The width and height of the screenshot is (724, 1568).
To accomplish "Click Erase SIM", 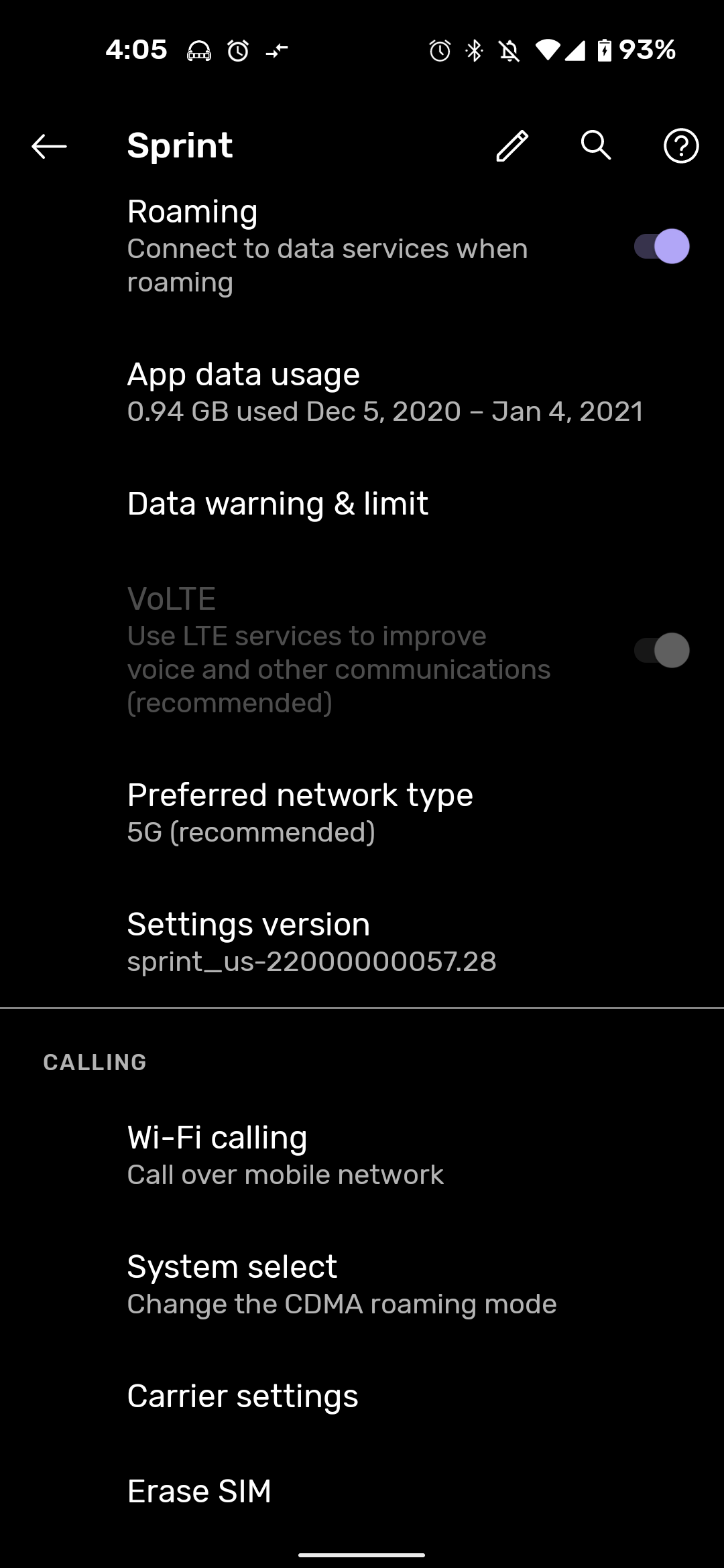I will 199,1492.
